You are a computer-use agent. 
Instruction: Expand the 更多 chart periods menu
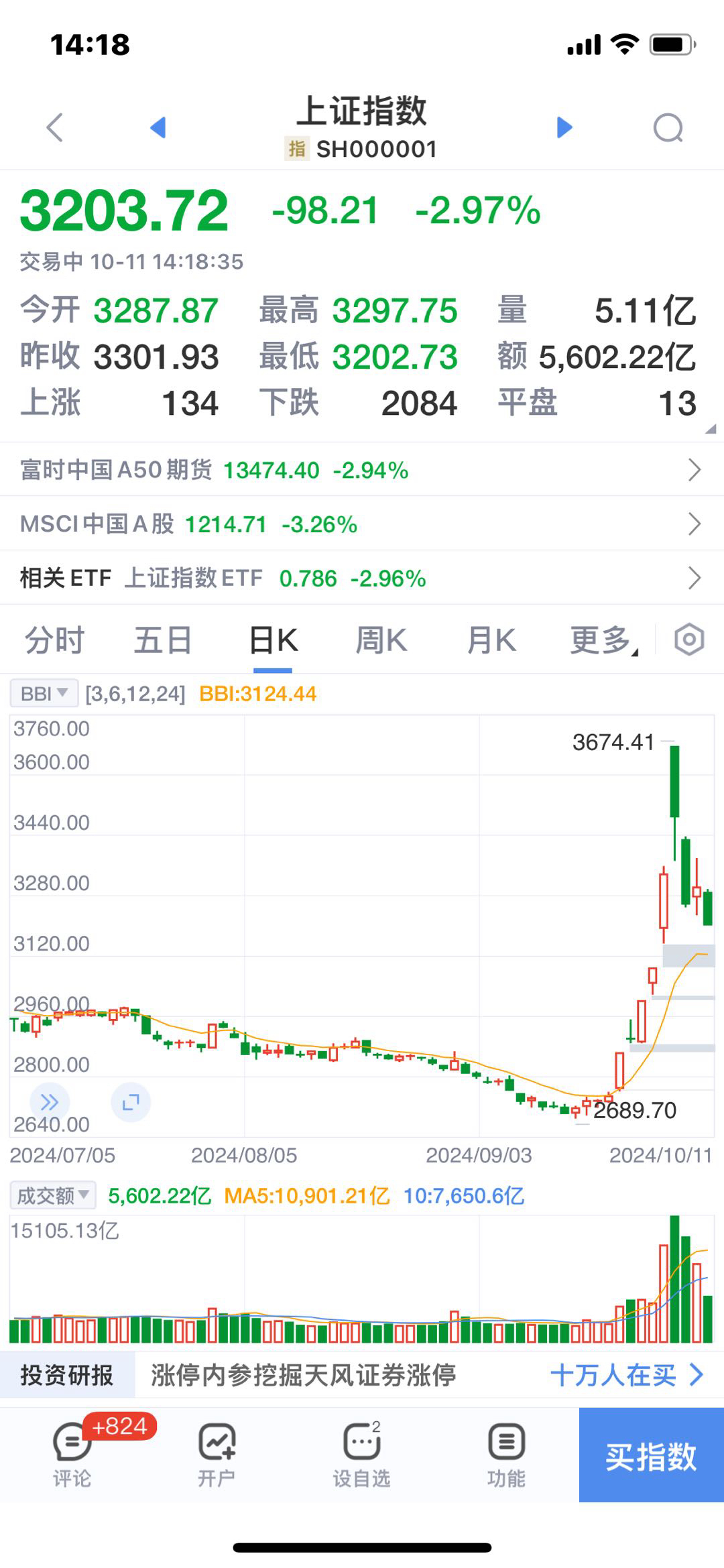[x=603, y=640]
